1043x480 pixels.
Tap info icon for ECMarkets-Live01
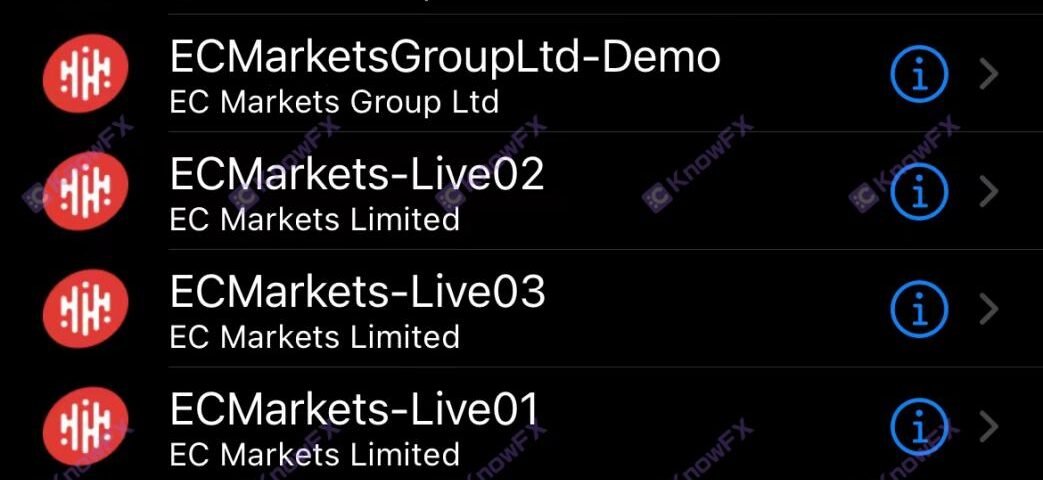918,427
